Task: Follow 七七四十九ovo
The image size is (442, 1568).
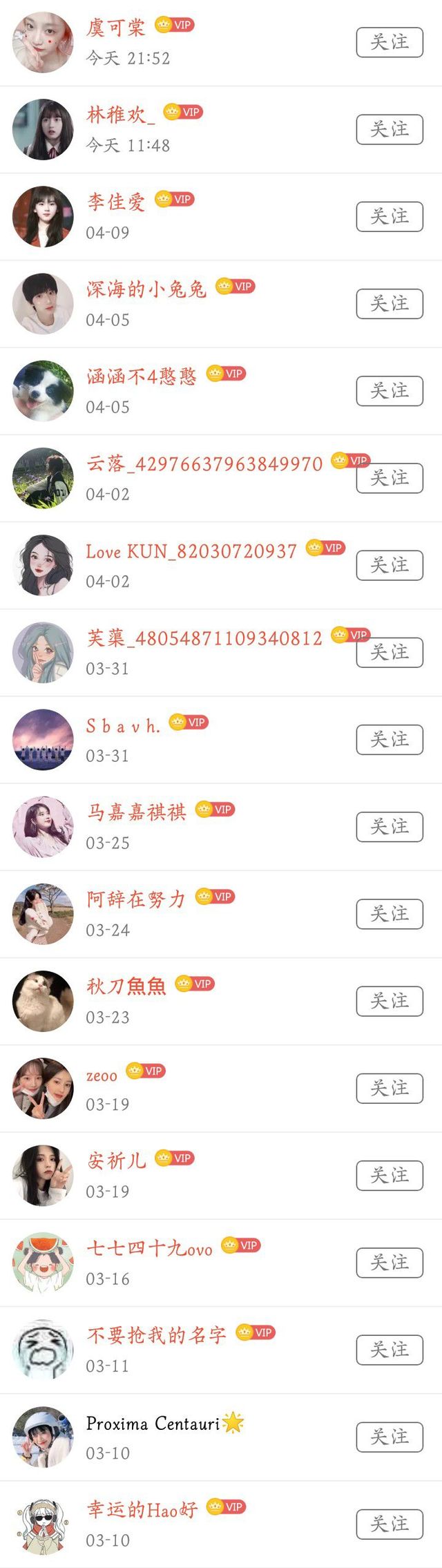Action: click(389, 1263)
